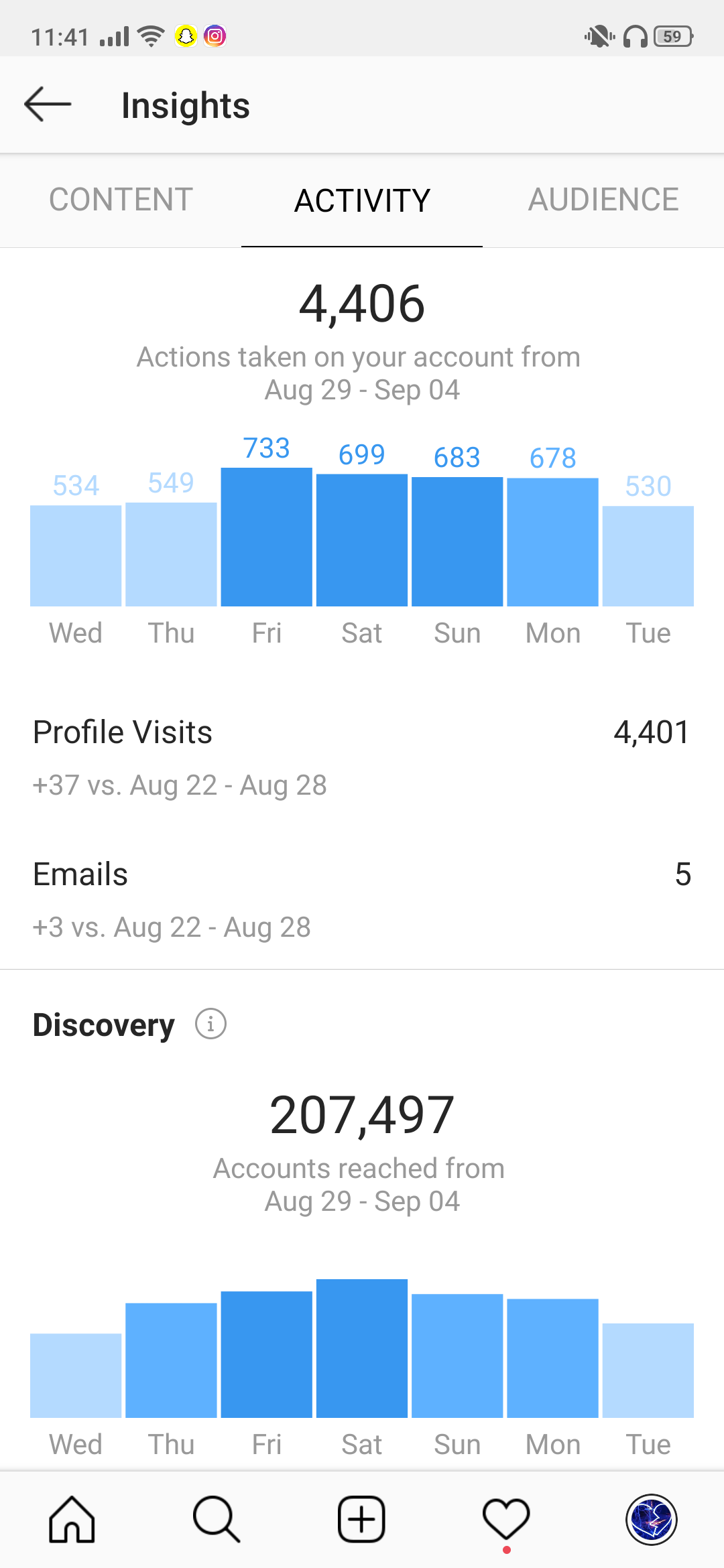Go back from Insights
The height and width of the screenshot is (1568, 724).
[48, 105]
